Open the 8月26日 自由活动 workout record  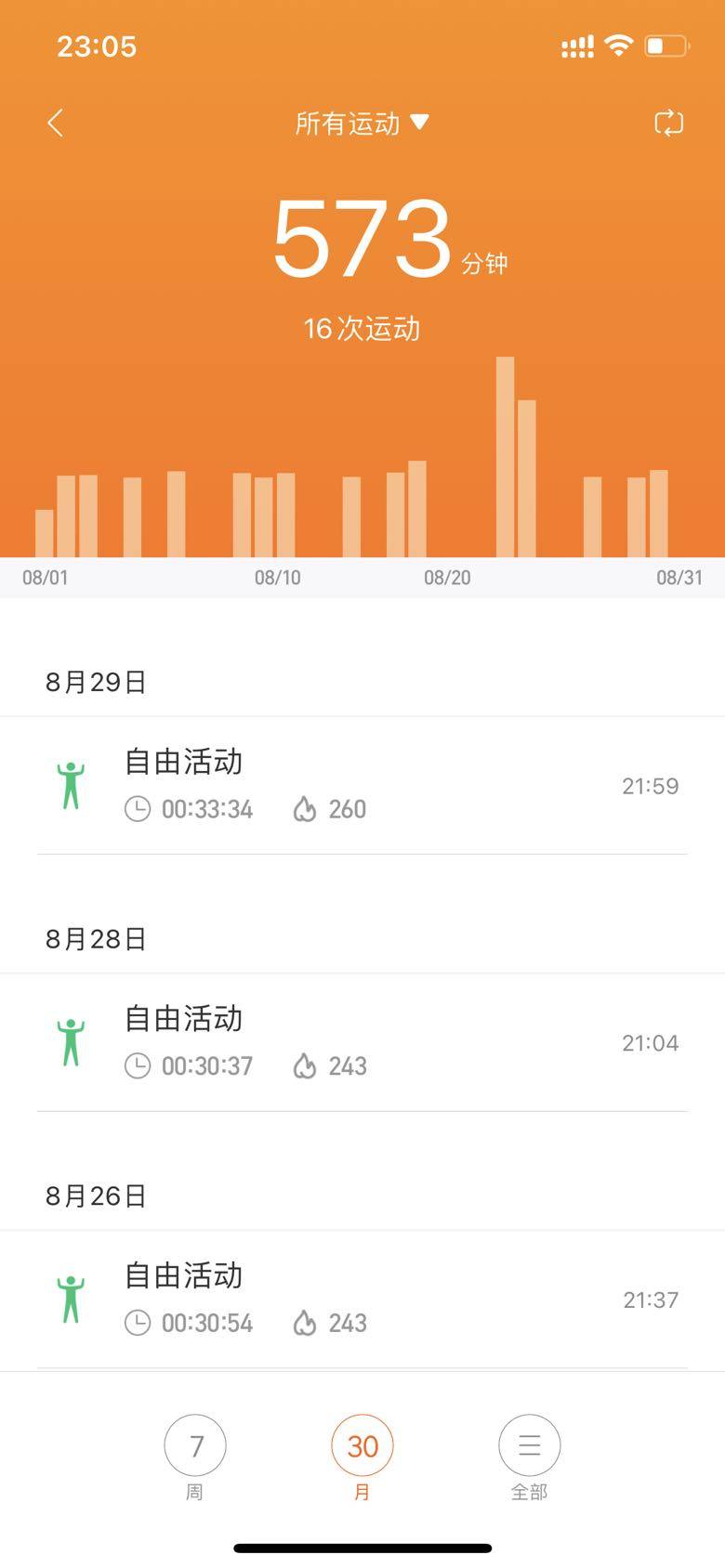tap(362, 1299)
